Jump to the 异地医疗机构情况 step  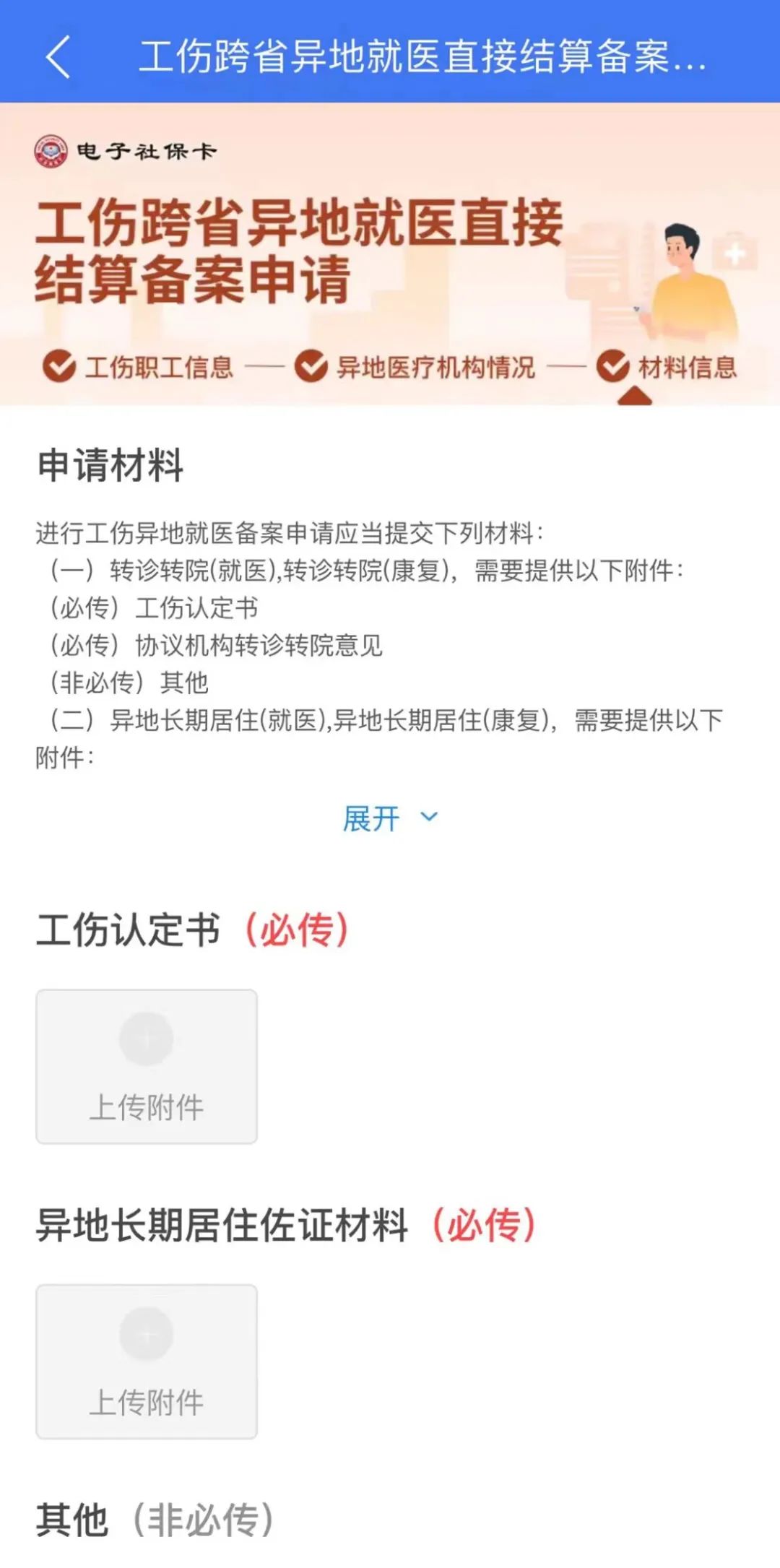click(x=415, y=367)
